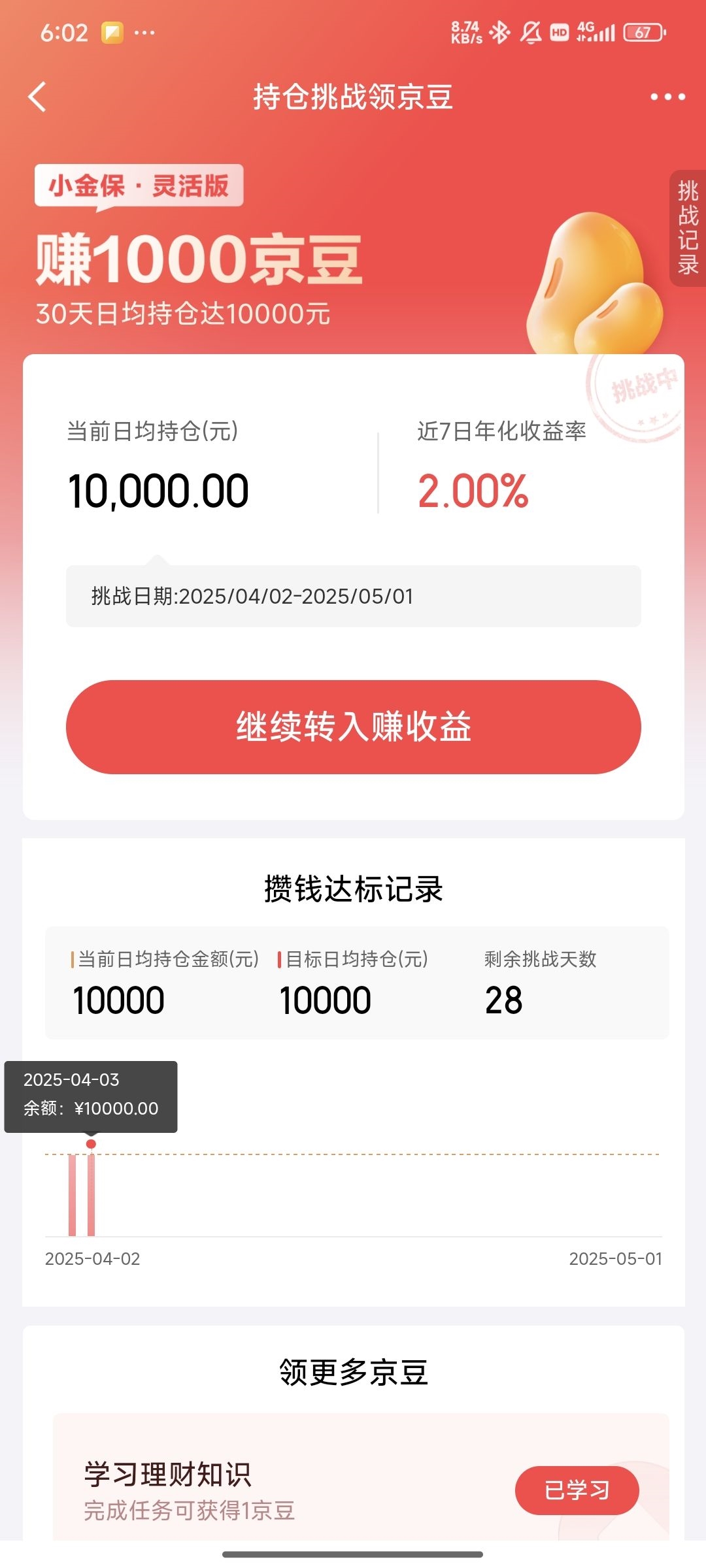The image size is (706, 1568).
Task: Tap the muted-notification bell icon
Action: click(x=531, y=31)
